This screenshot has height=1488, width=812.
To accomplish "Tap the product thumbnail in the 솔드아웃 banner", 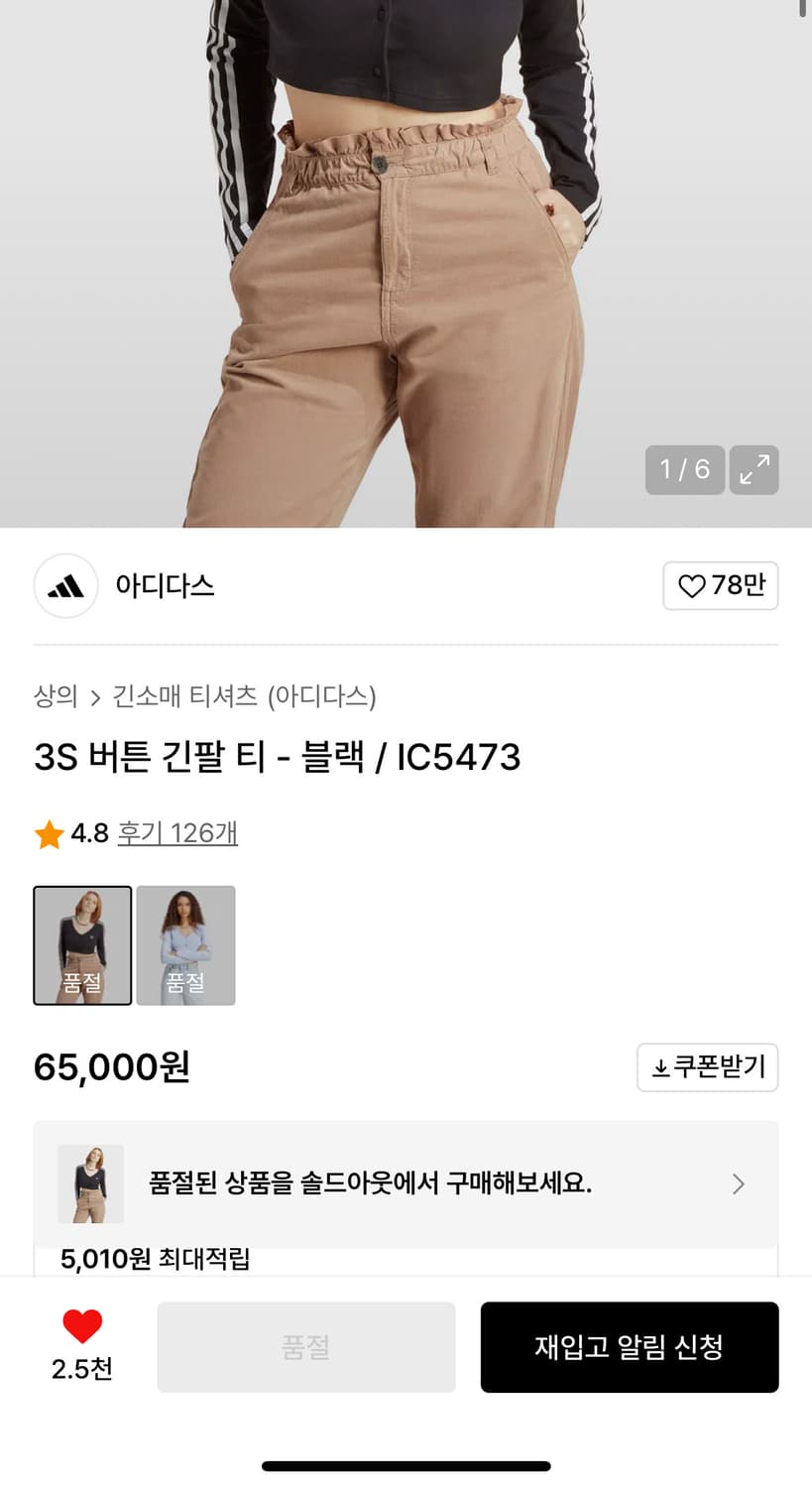I will 92,1183.
